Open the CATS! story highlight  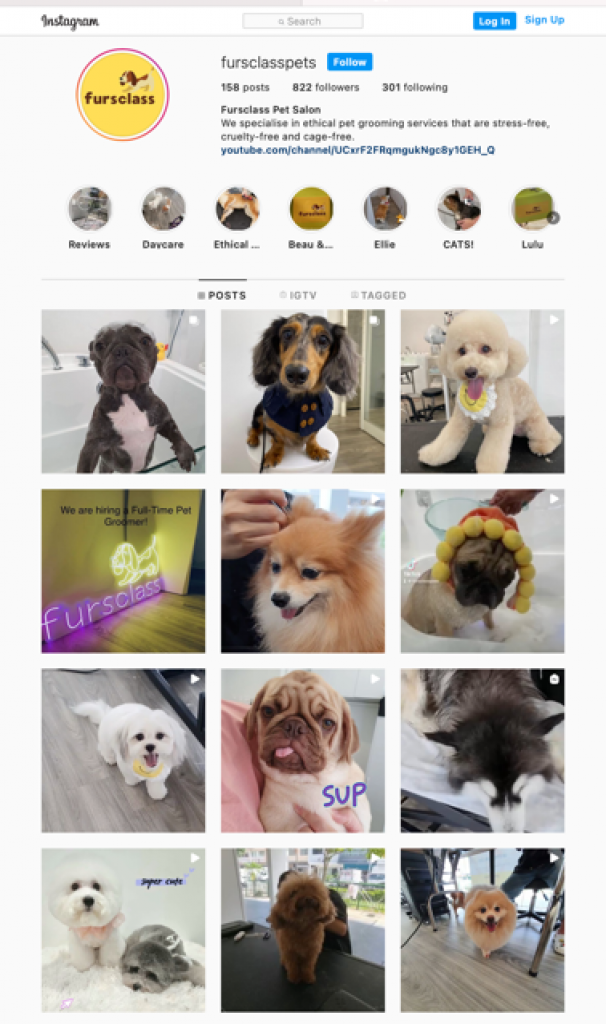point(459,209)
